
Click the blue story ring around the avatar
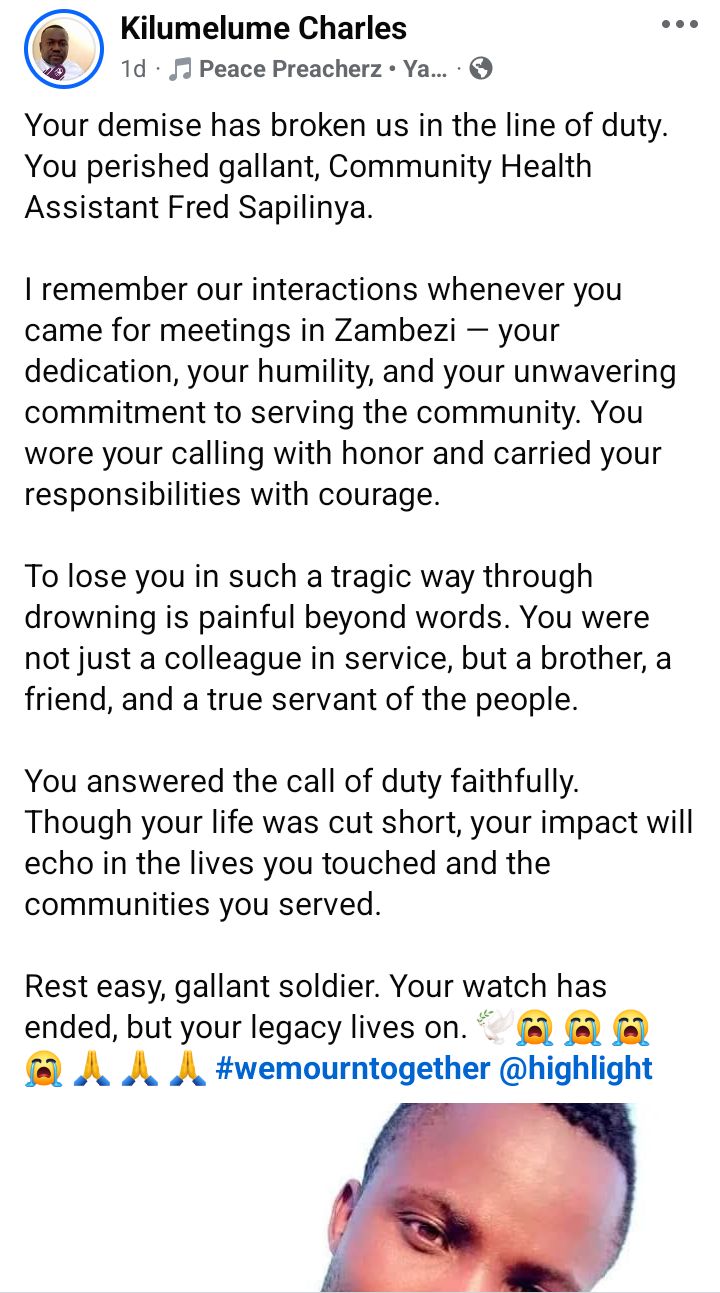point(62,12)
